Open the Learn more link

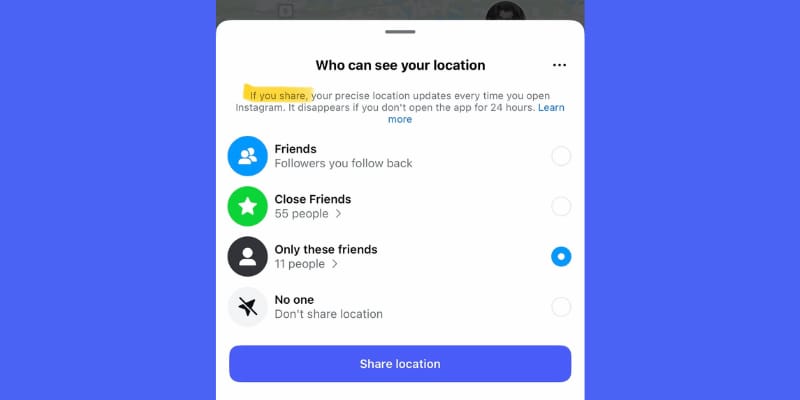[551, 107]
